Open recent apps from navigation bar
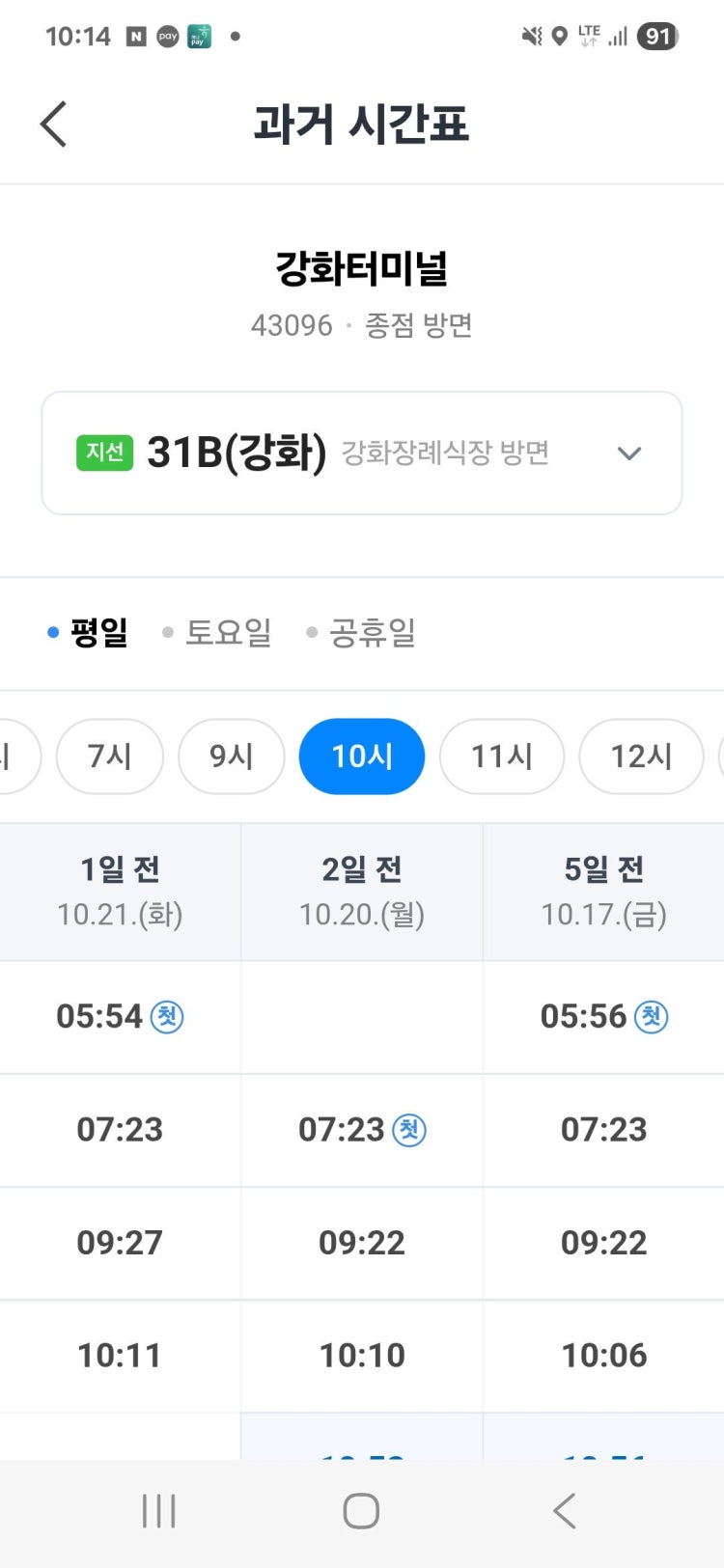724x1568 pixels. 159,1511
